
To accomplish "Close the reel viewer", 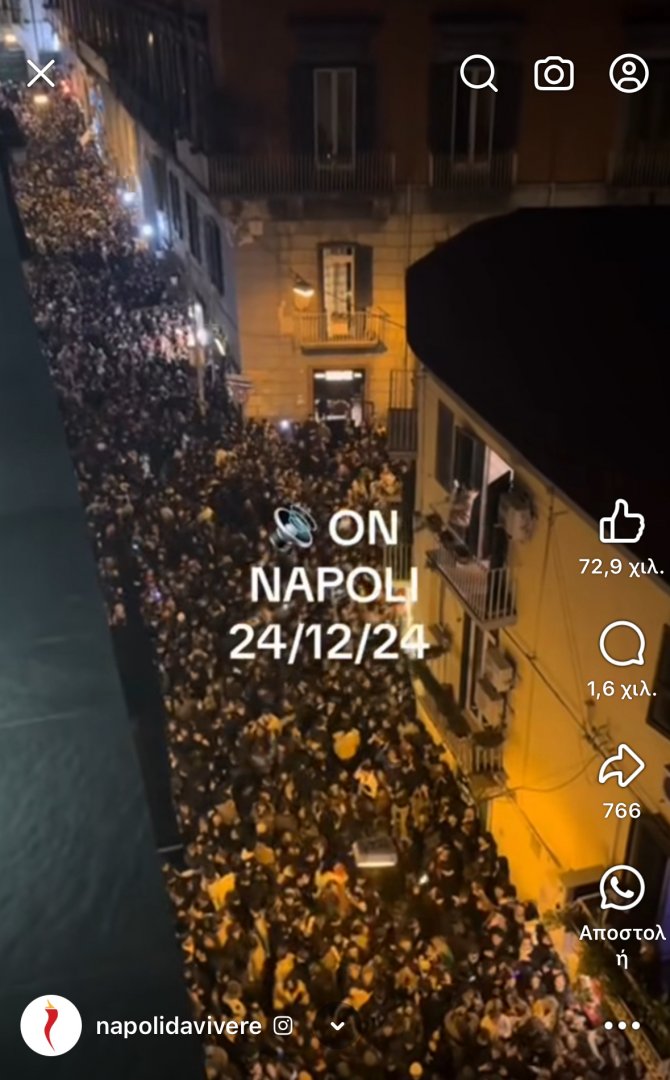I will point(41,73).
